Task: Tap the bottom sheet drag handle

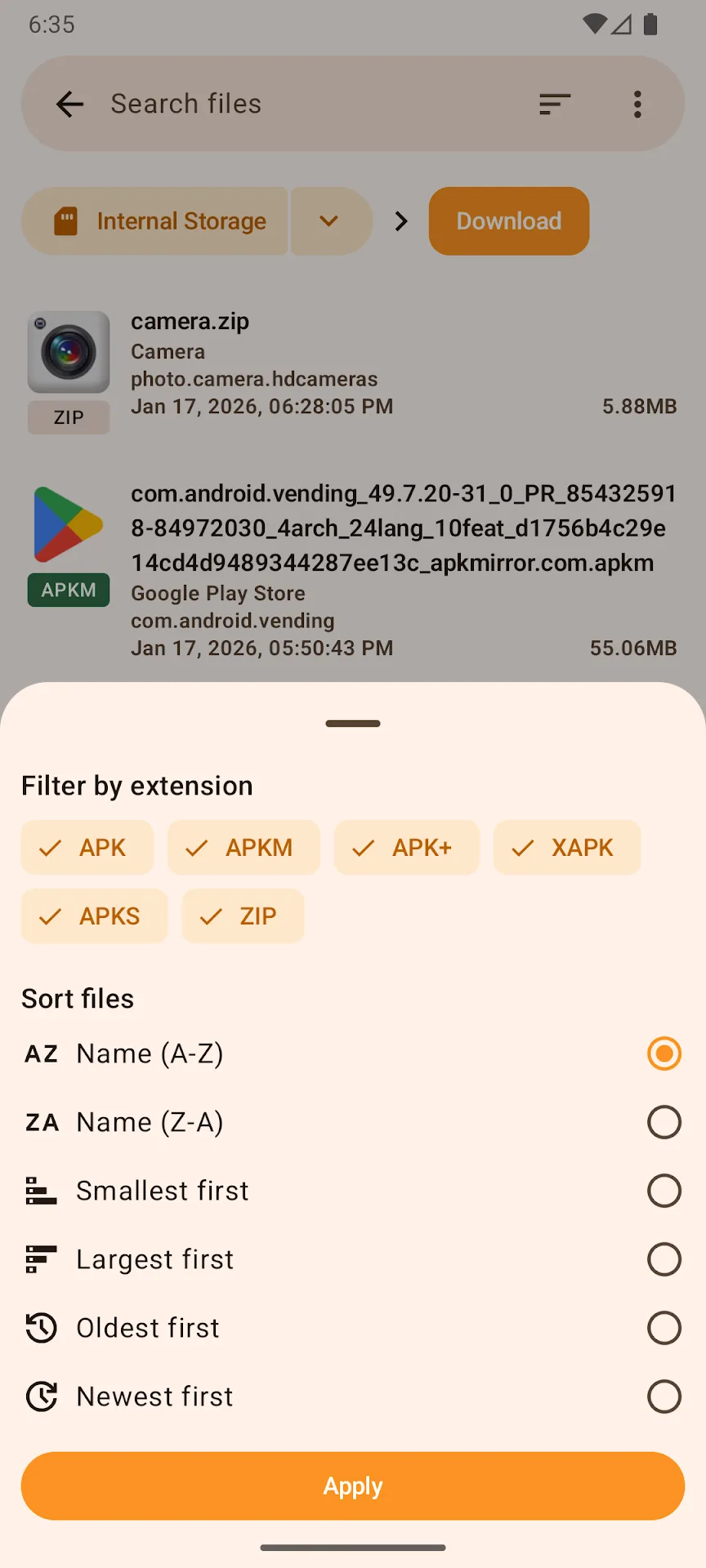Action: pyautogui.click(x=353, y=724)
